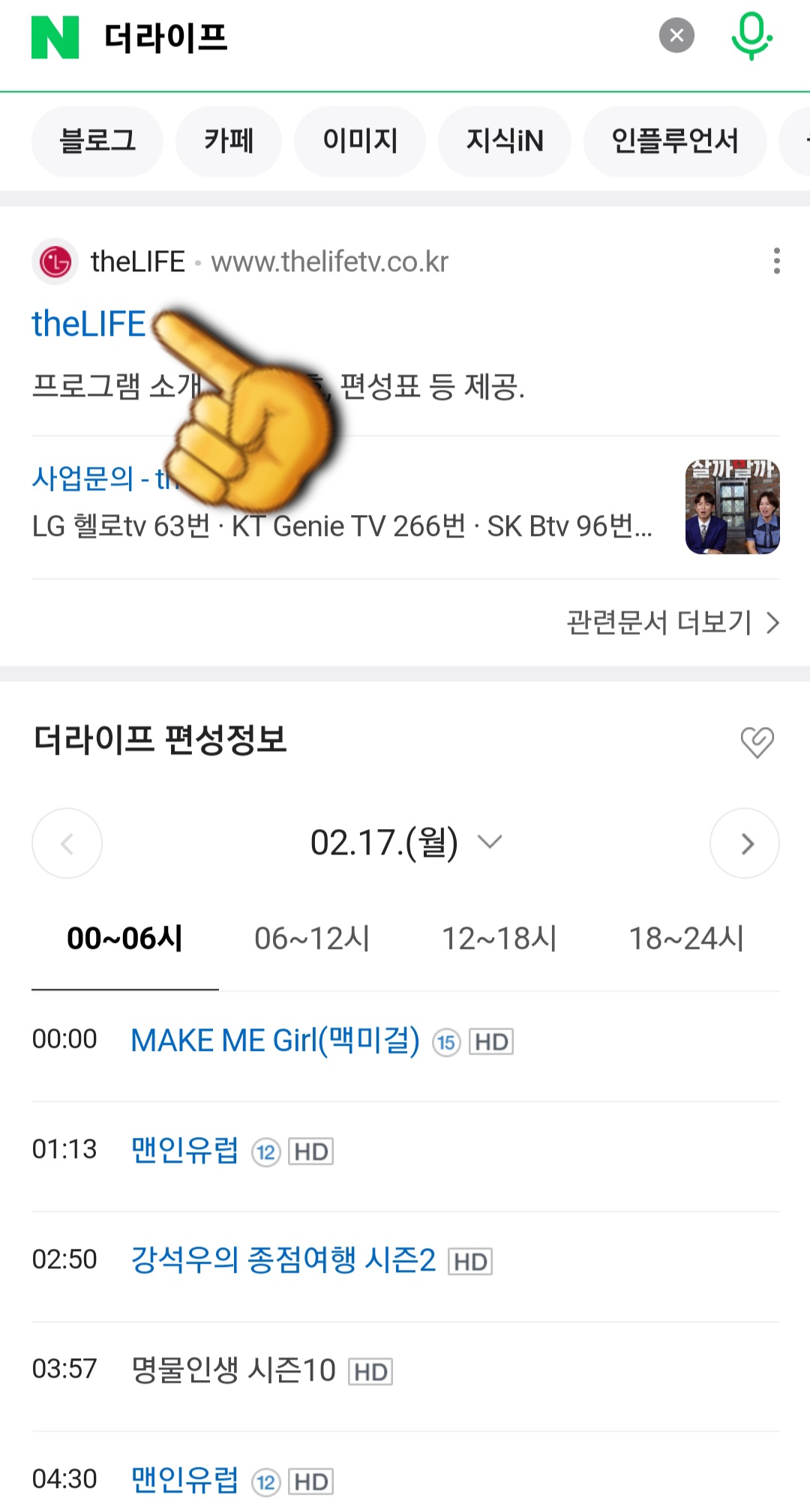Image resolution: width=810 pixels, height=1512 pixels.
Task: Select the 06~12시 time slot
Action: (313, 938)
